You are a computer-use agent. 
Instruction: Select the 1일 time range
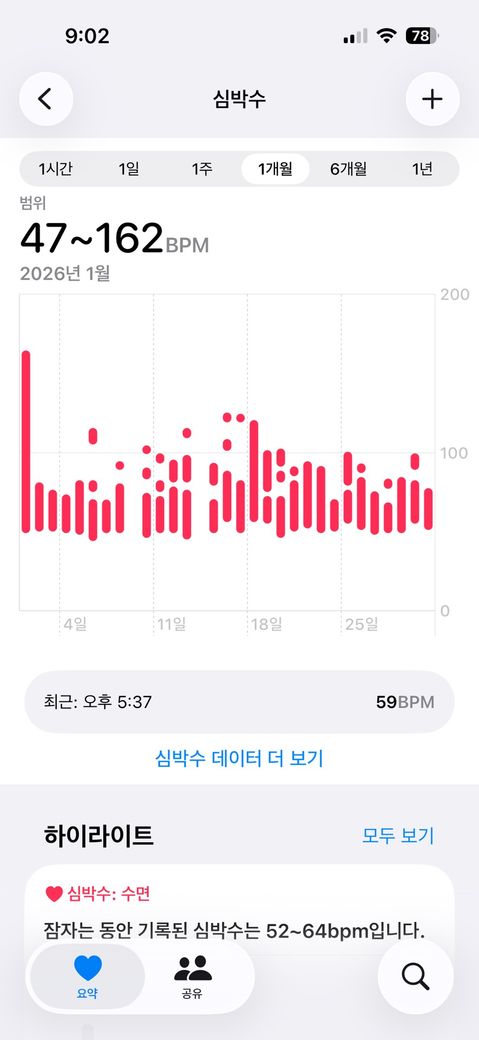(129, 169)
